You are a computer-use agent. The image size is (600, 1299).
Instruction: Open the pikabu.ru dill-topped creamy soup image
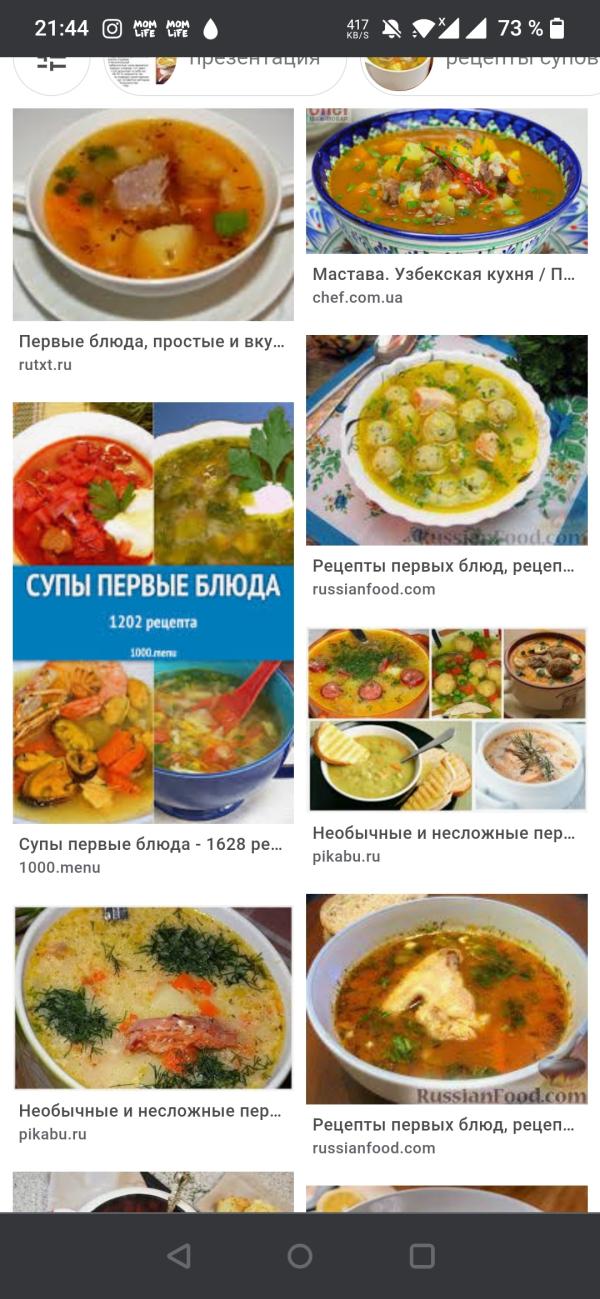coord(153,997)
